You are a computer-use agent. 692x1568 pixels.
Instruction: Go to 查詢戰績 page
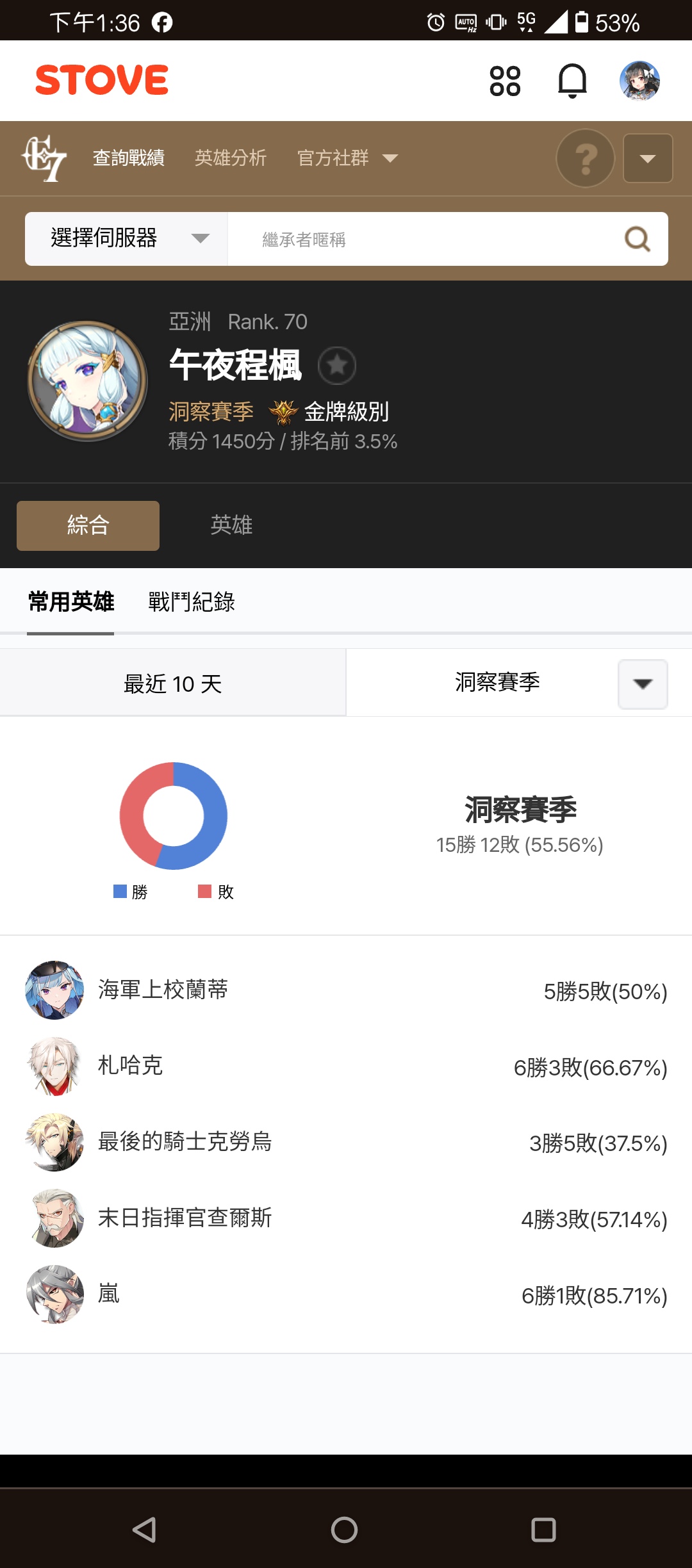point(129,158)
